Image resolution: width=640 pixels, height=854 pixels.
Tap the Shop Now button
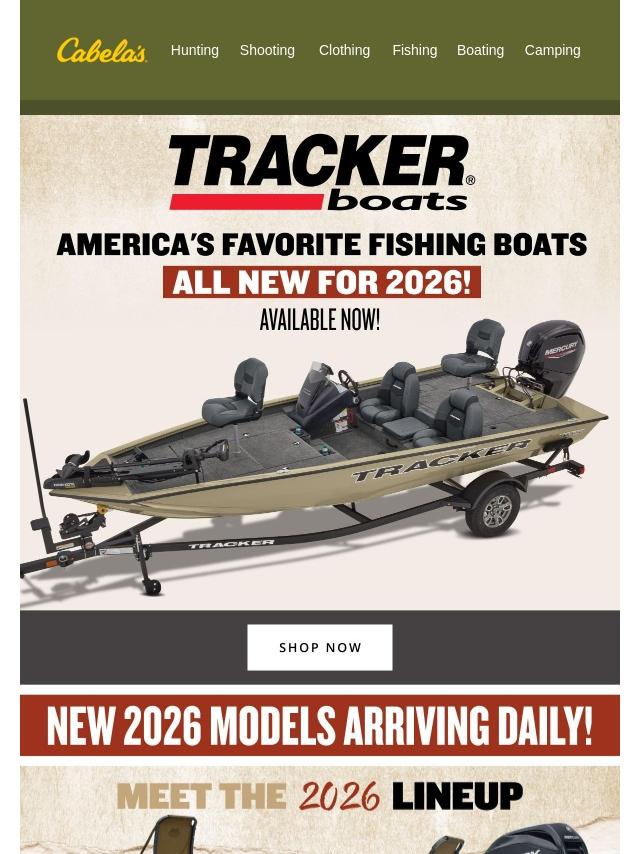tap(320, 648)
